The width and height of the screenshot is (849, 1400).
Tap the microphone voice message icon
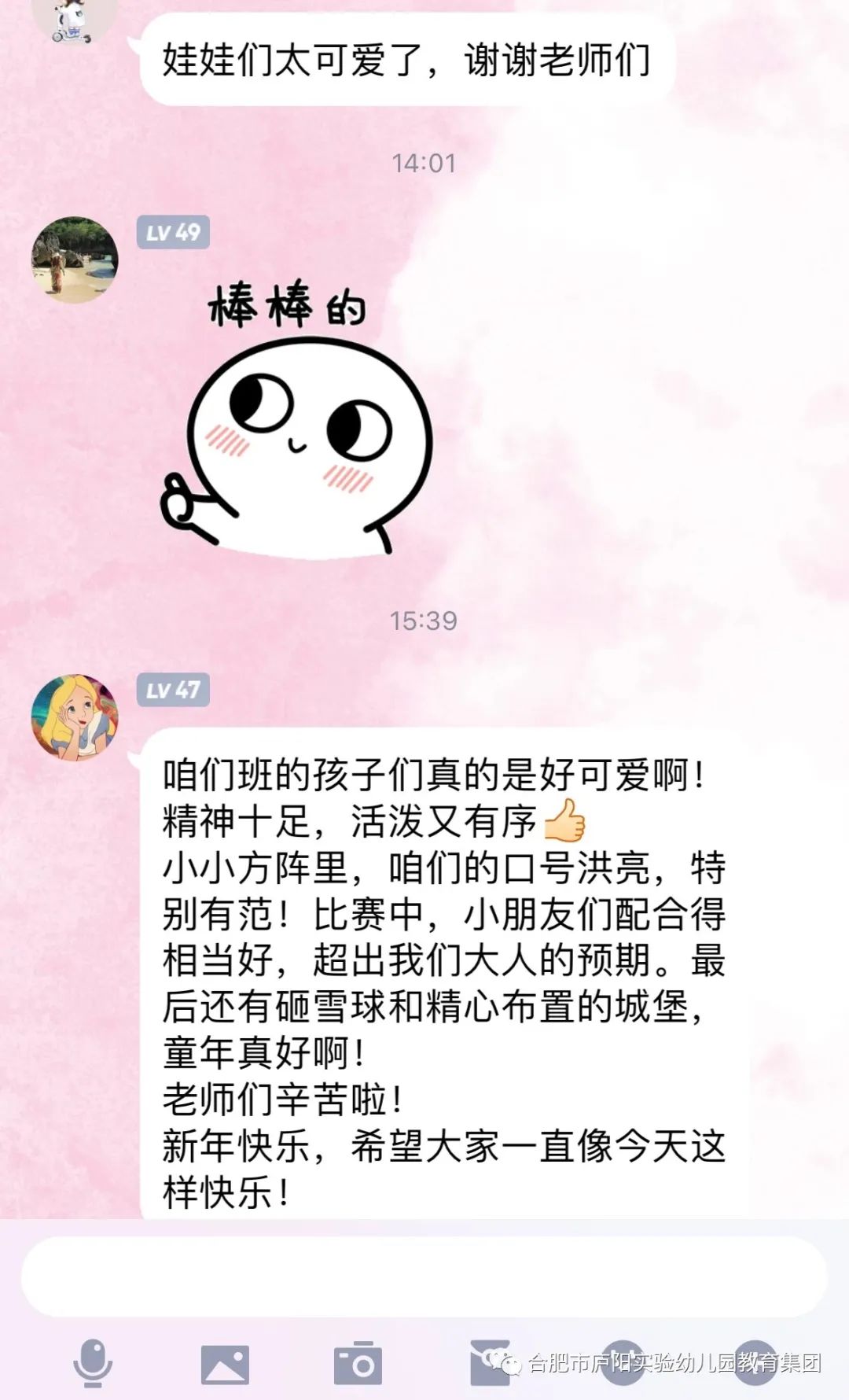coord(93,1363)
